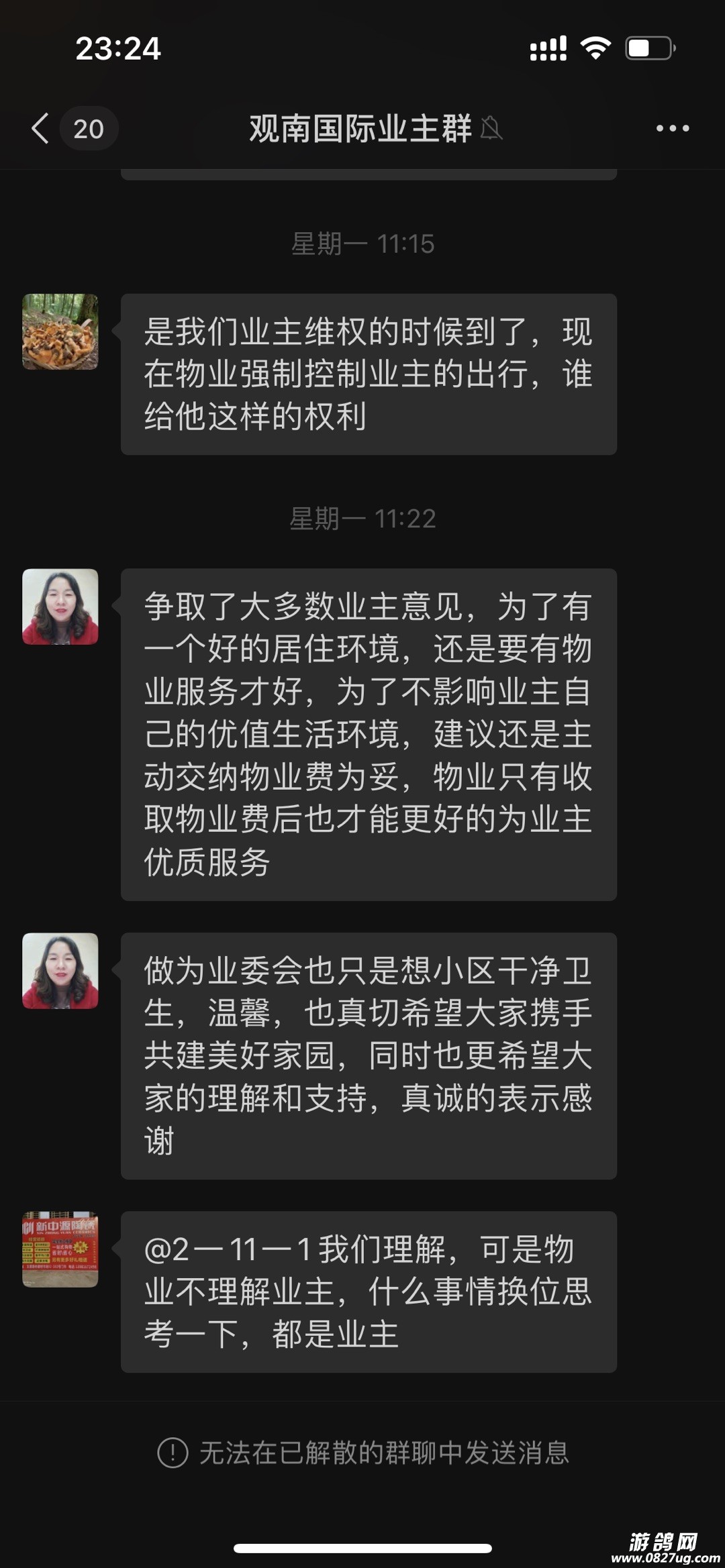Open the 新中源 avatar sender's profile
The image size is (725, 1568).
[60, 1249]
